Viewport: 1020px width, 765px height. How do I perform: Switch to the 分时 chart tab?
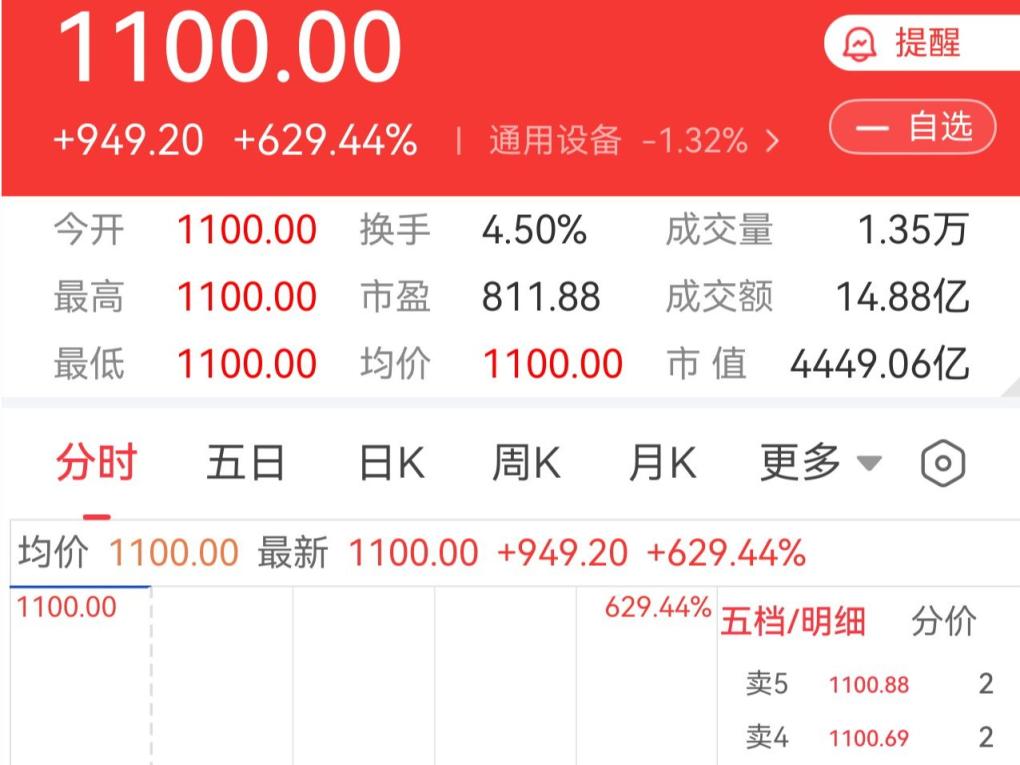(x=96, y=463)
